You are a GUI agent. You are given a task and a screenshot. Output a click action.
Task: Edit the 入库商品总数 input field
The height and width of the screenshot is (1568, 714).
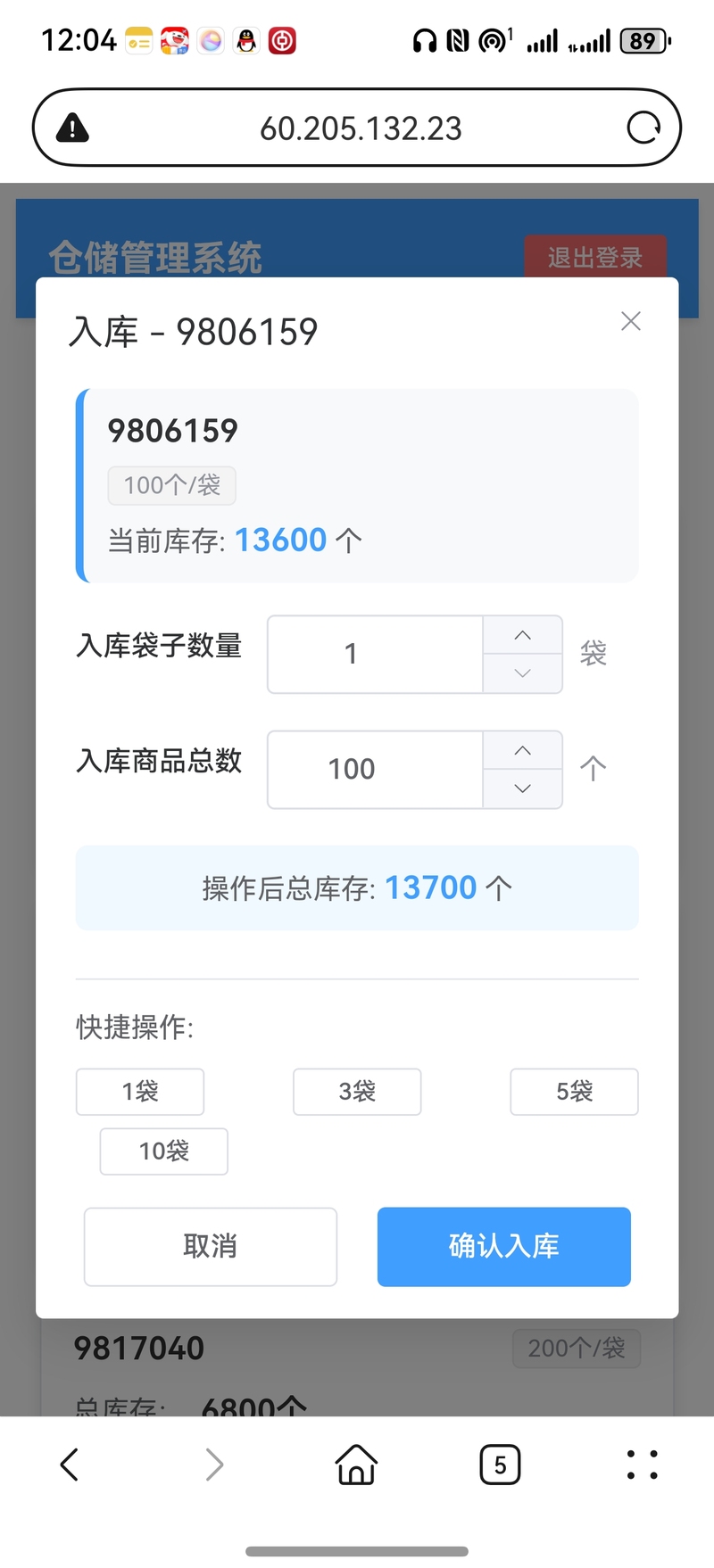point(375,769)
